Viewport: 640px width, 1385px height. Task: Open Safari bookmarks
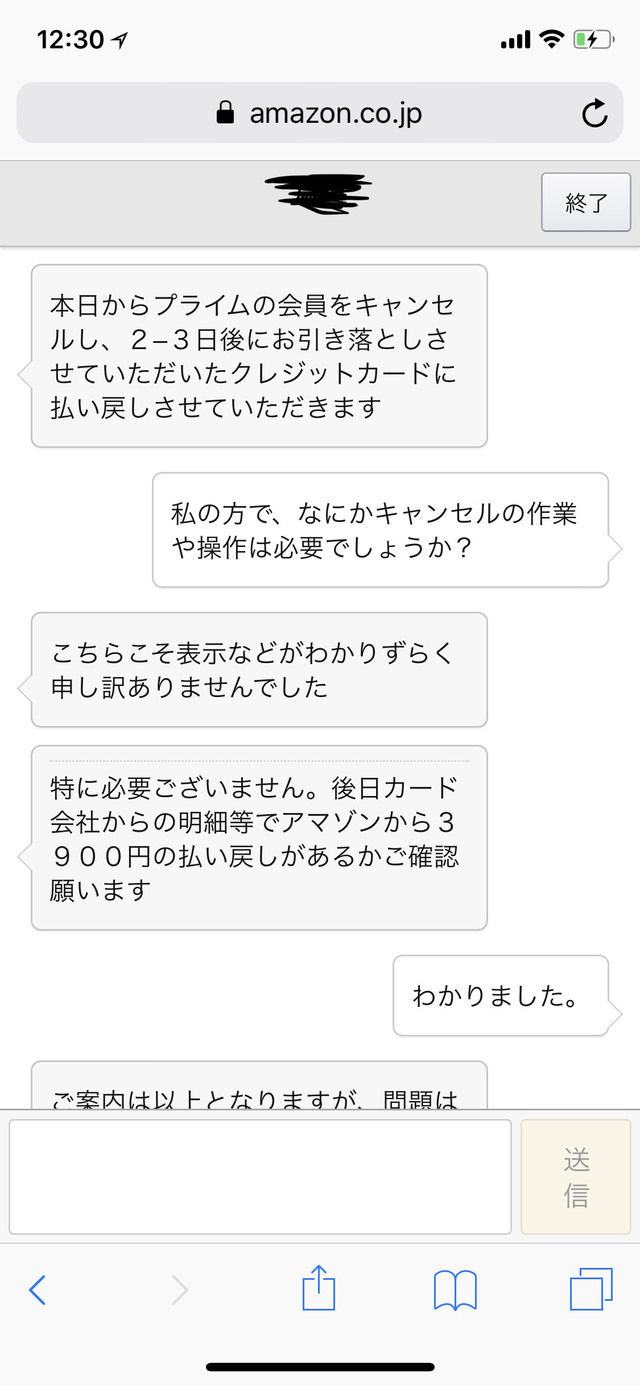point(455,1290)
